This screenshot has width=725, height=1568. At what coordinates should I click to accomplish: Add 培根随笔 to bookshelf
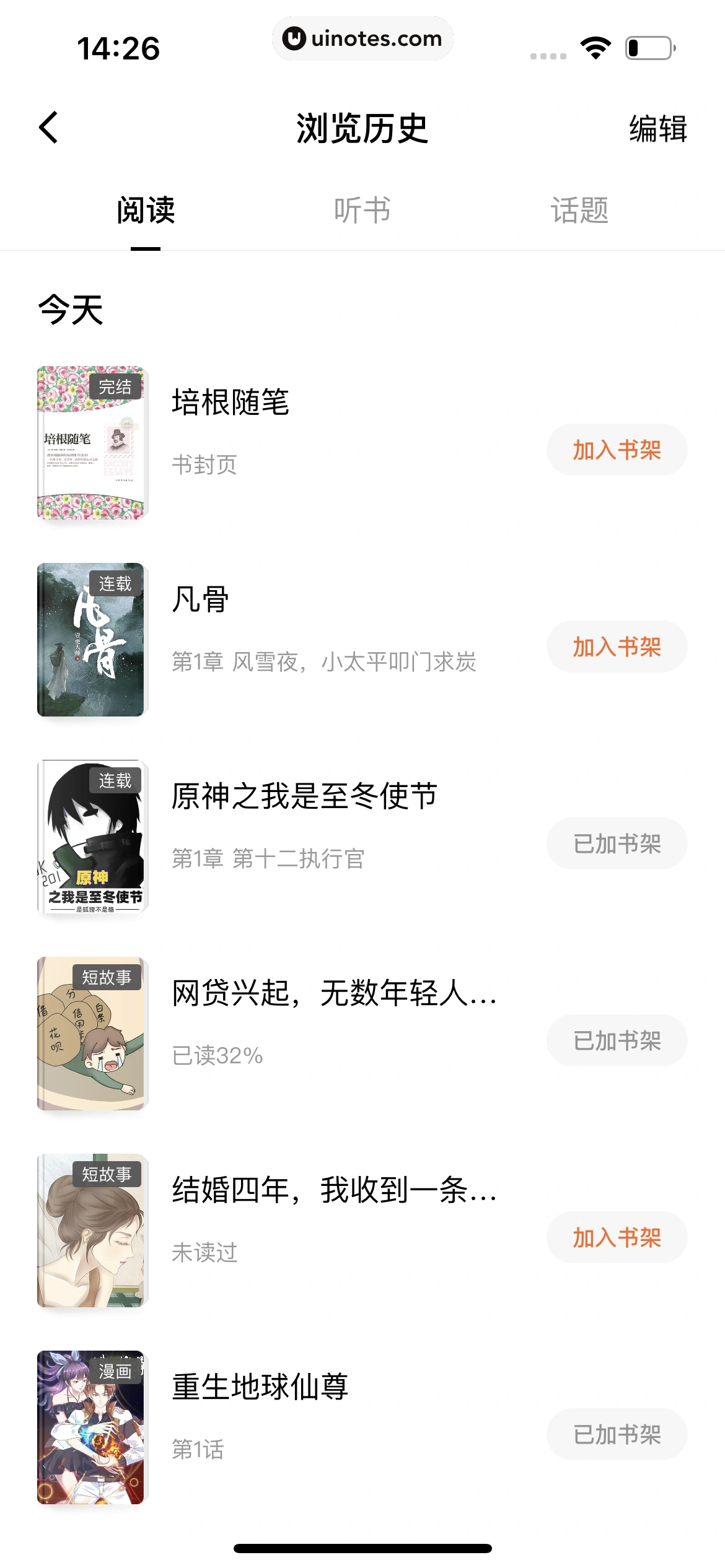pos(617,450)
